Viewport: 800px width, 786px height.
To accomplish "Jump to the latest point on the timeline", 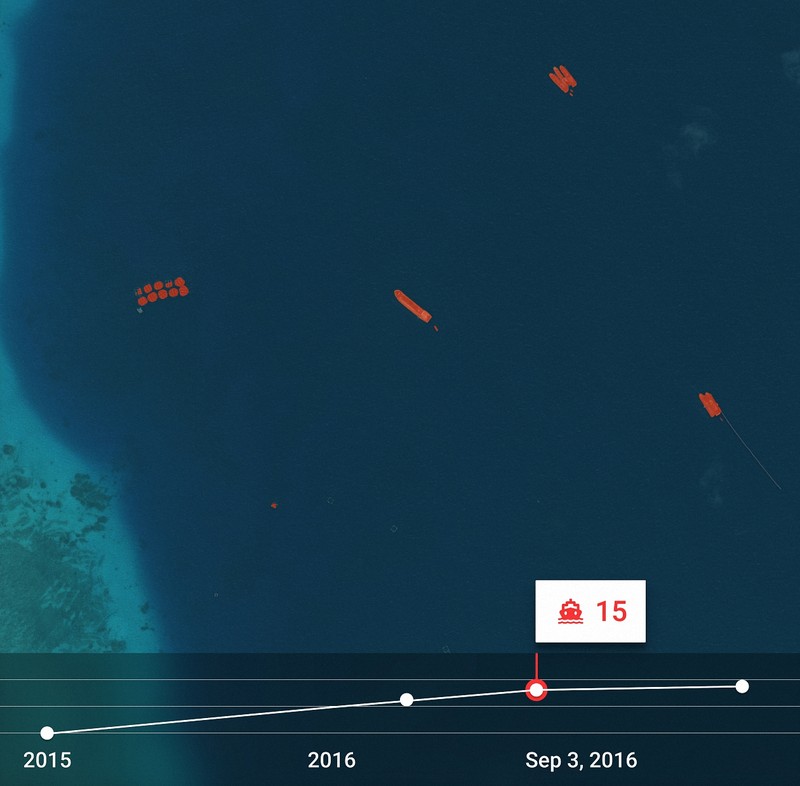I will click(742, 686).
